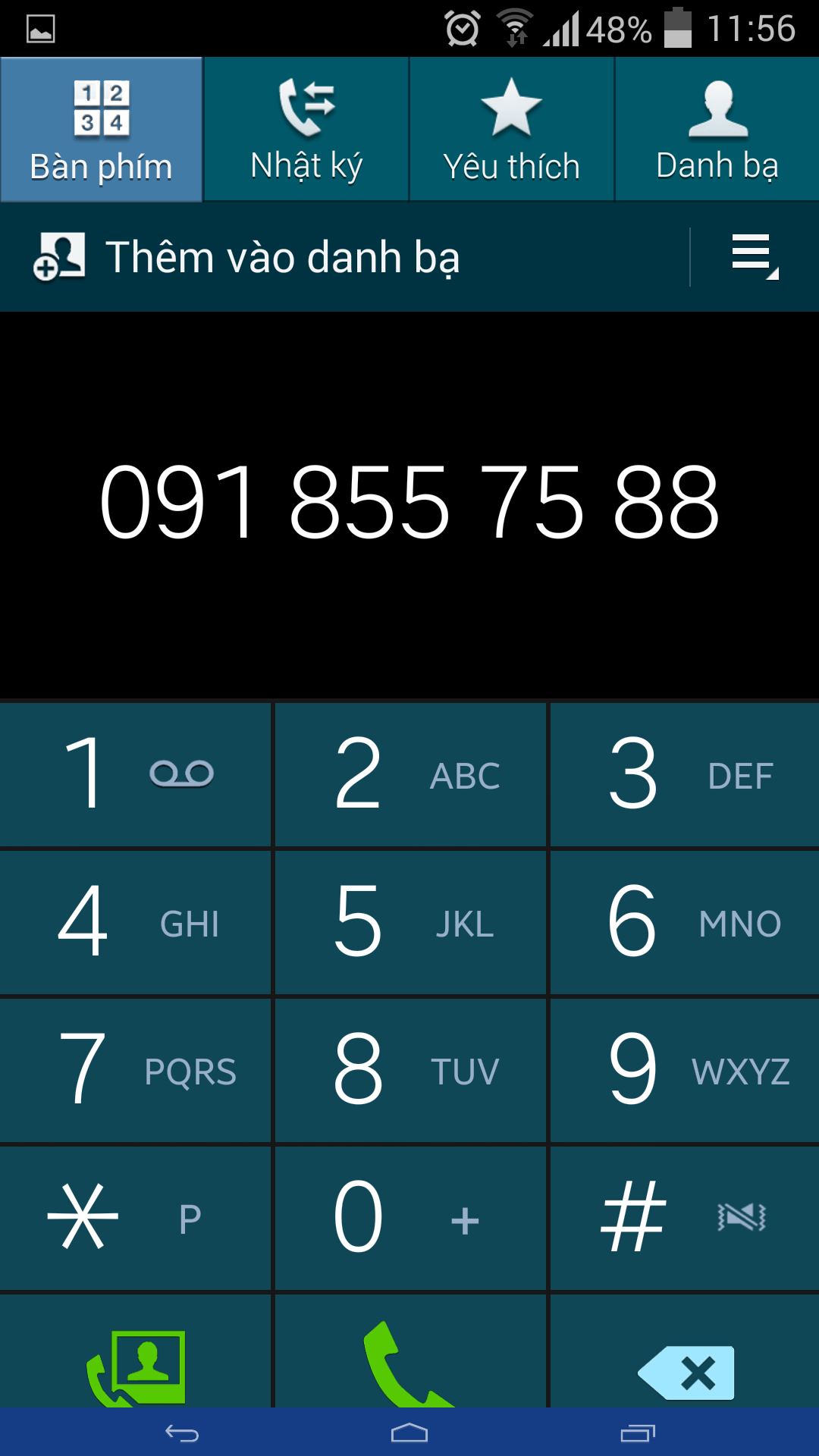Tap the 0 + key
Image resolution: width=819 pixels, height=1456 pixels.
point(410,1218)
